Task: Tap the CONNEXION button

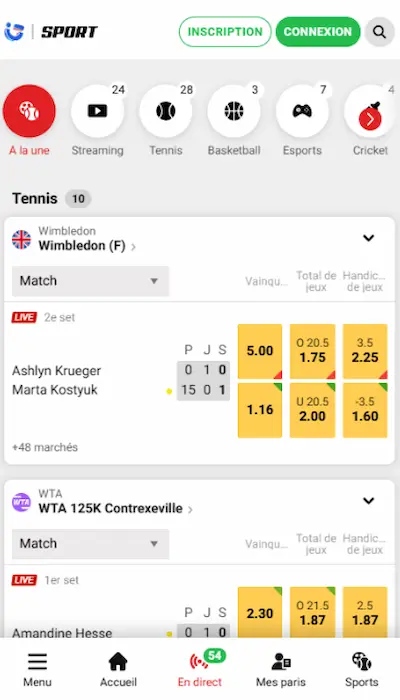Action: click(318, 32)
